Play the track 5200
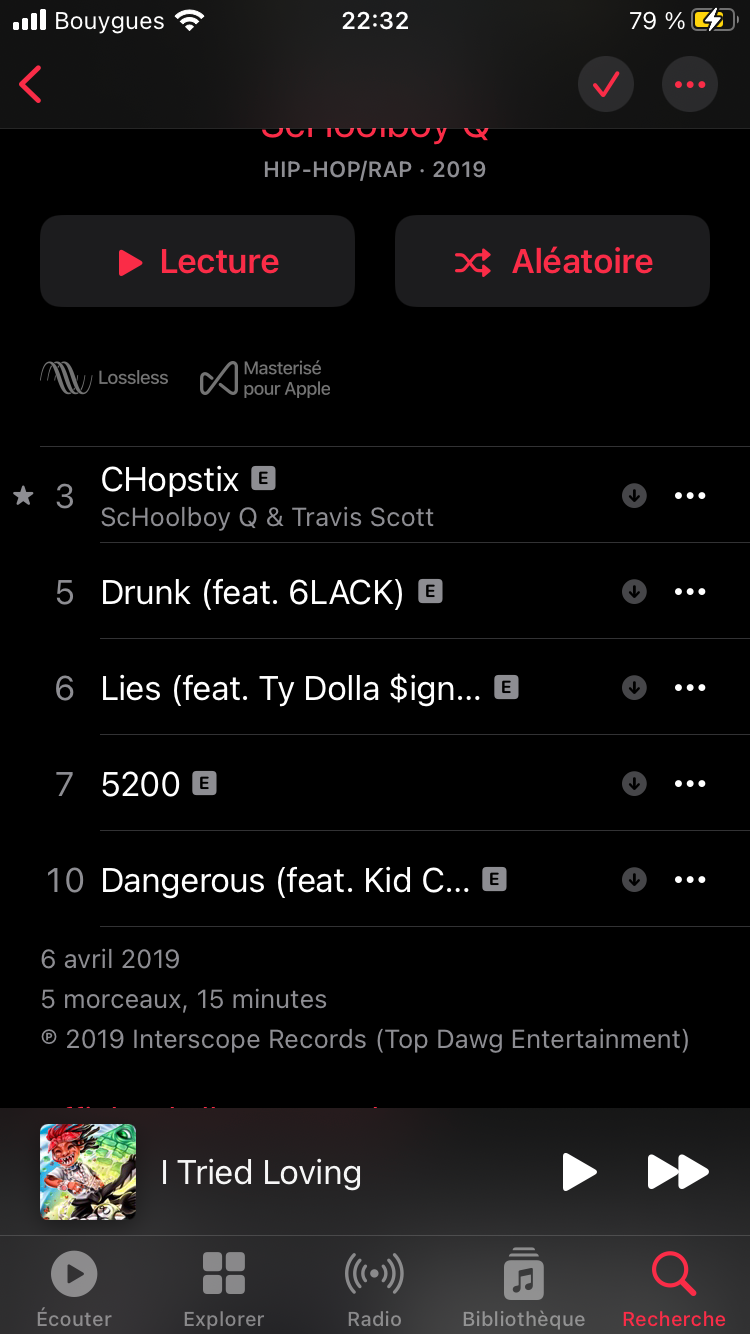Screen dimensions: 750x1334 click(141, 784)
